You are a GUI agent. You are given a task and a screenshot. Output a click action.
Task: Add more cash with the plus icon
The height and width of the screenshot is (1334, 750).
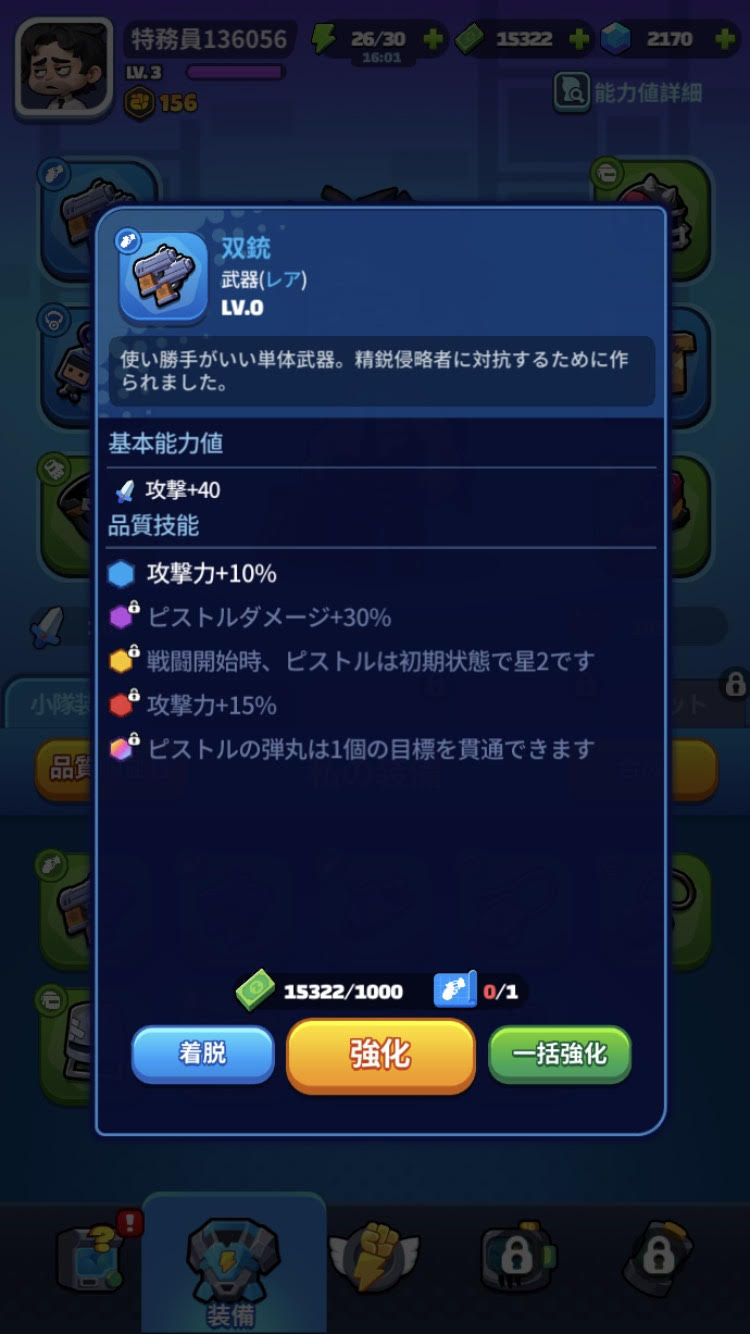(x=579, y=40)
